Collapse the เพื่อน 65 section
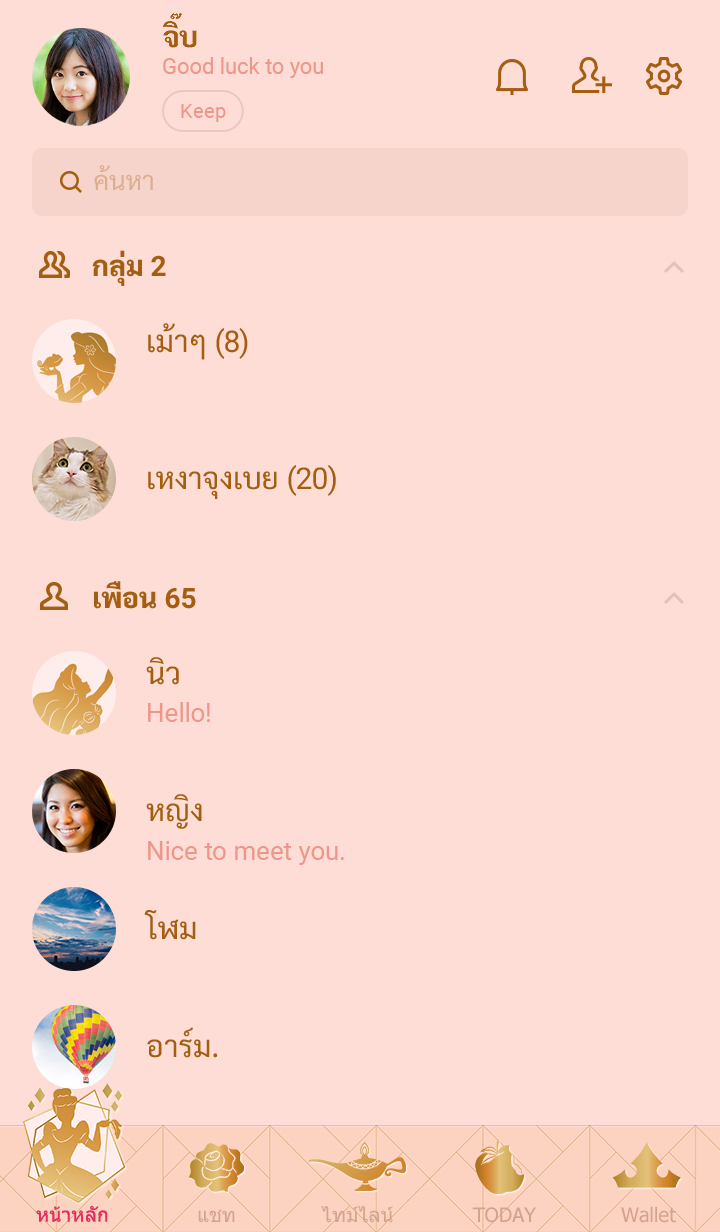This screenshot has width=720, height=1232. point(674,598)
